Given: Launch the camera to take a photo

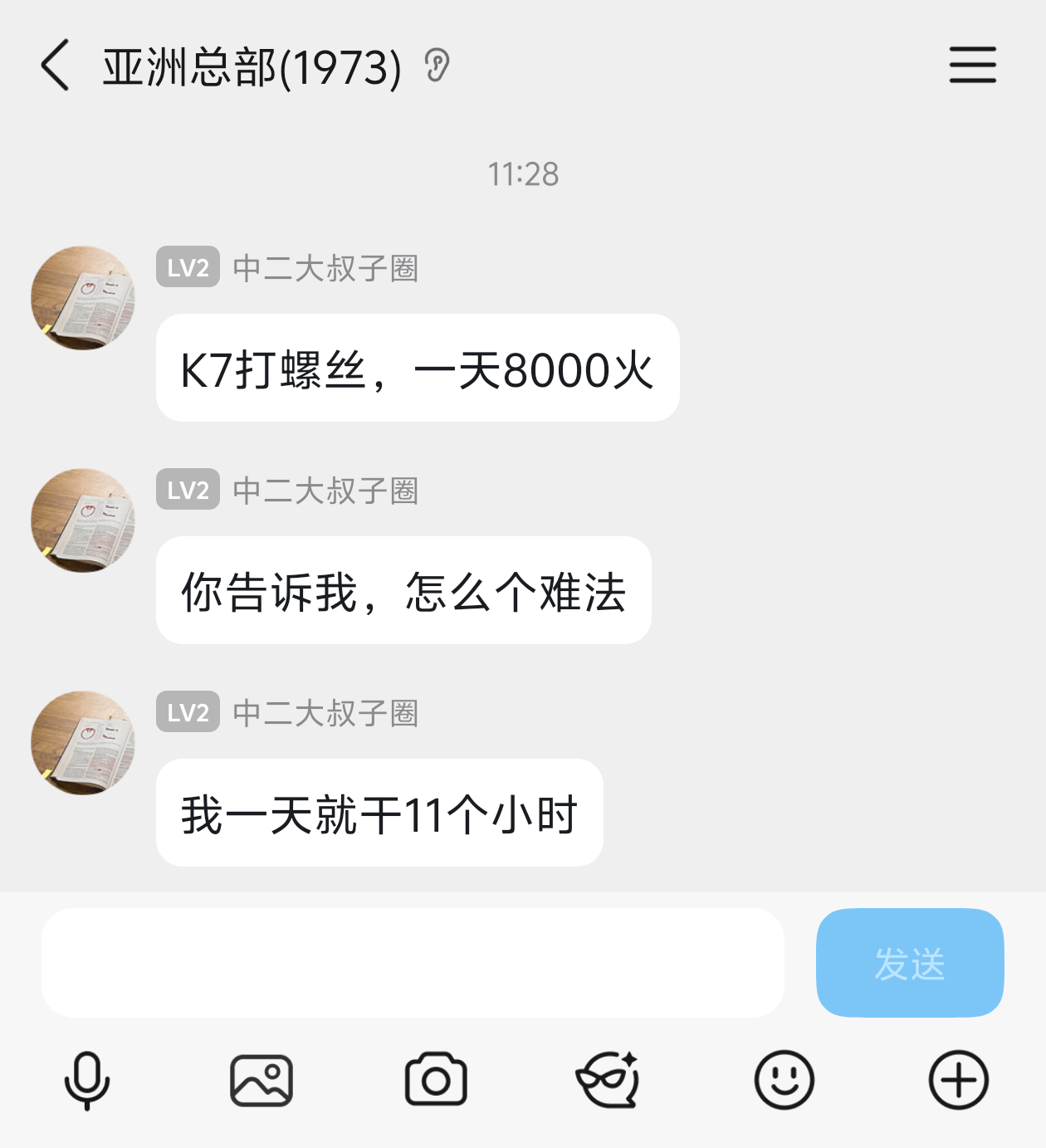Looking at the screenshot, I should pyautogui.click(x=436, y=1080).
